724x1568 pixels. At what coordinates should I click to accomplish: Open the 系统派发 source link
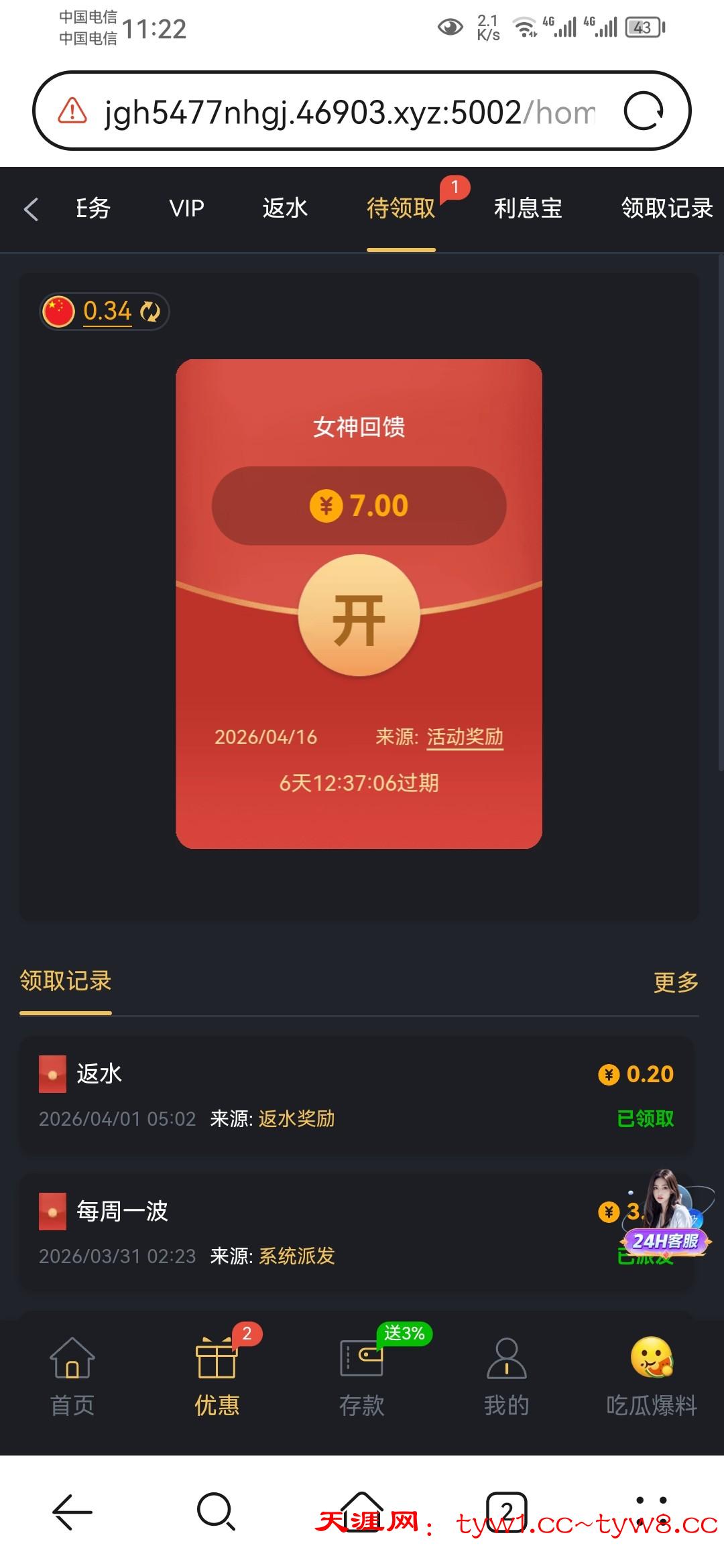pos(296,1256)
